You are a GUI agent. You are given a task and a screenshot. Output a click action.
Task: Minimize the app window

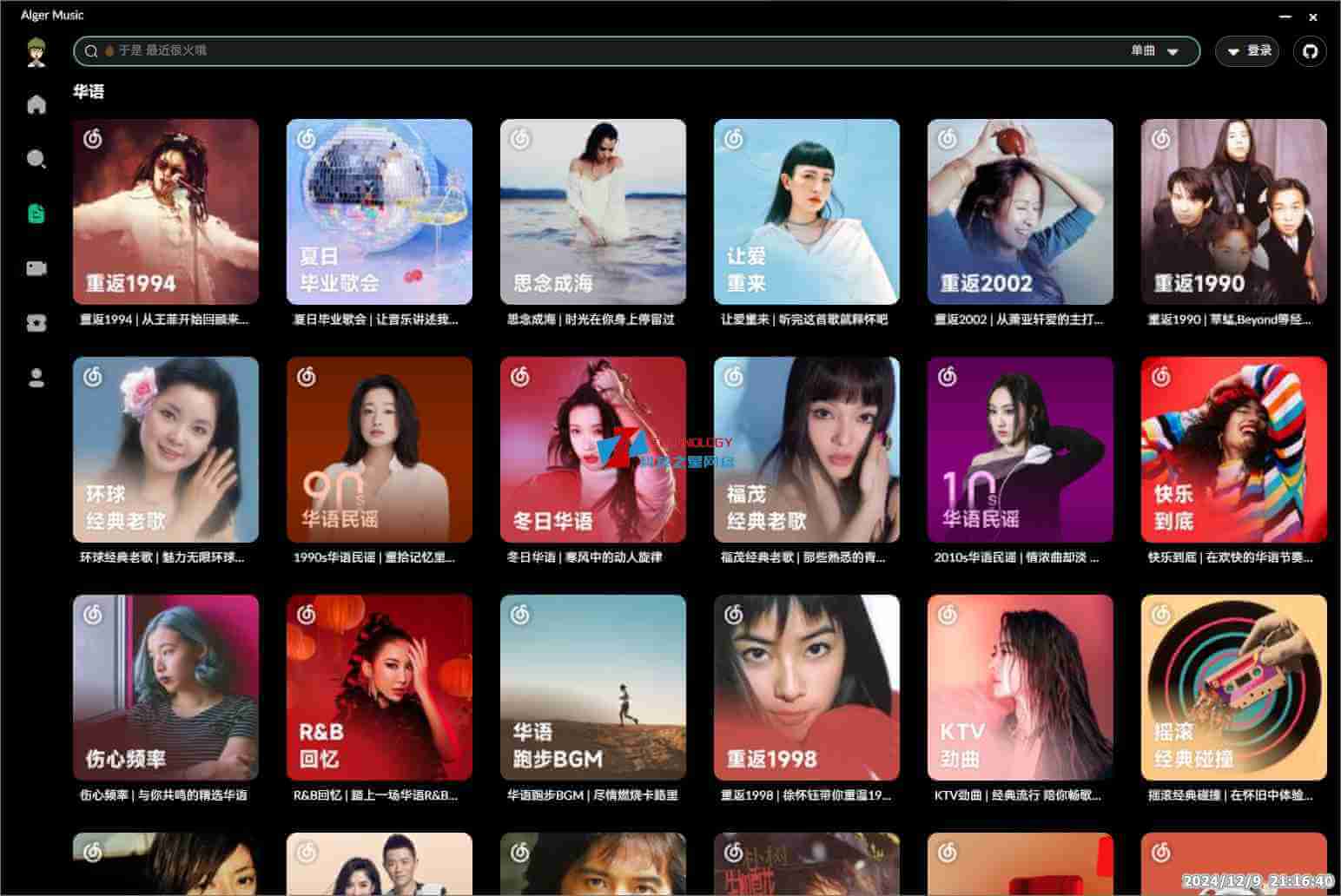coord(1285,16)
